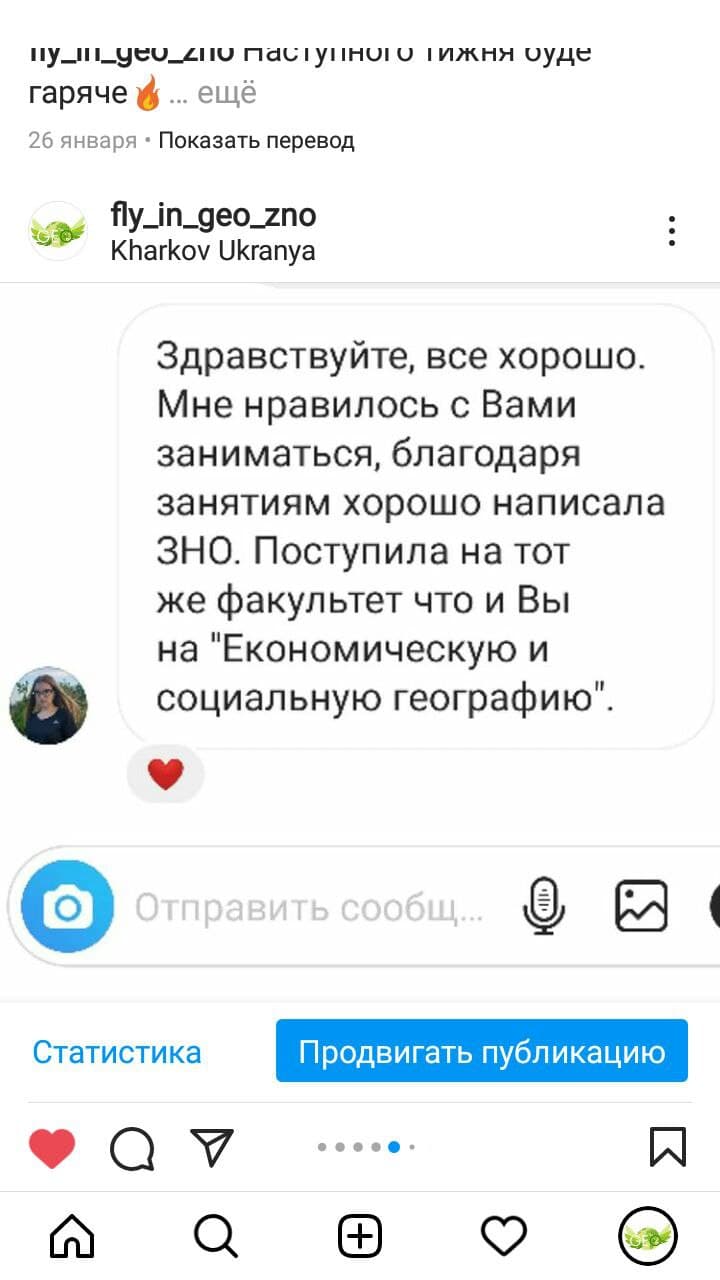Share the post via paper plane icon

pyautogui.click(x=212, y=1147)
